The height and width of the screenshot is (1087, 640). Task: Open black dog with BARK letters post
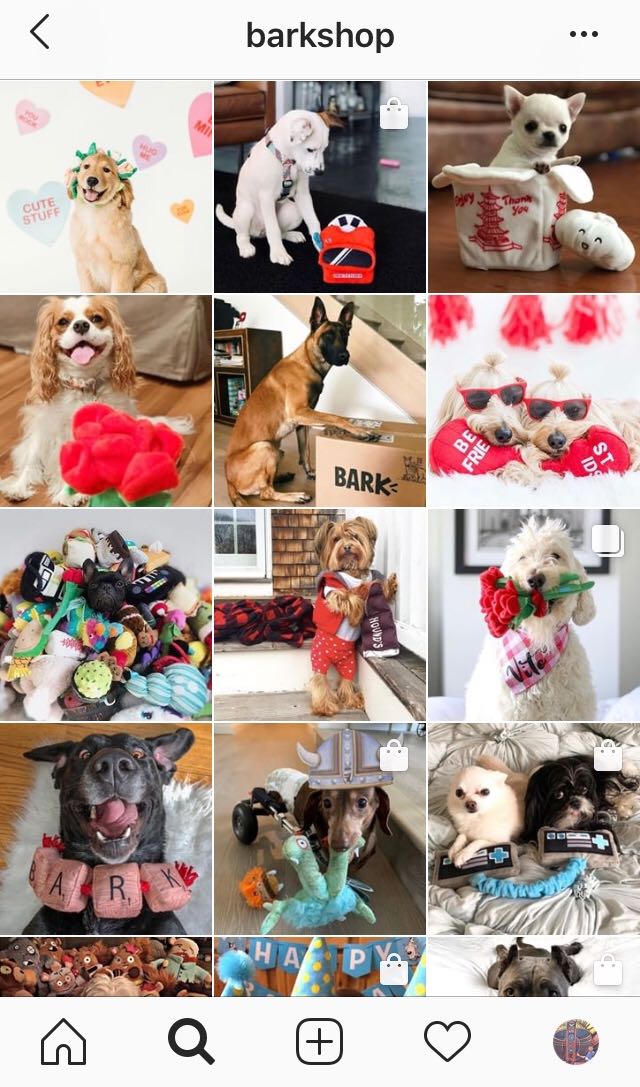click(x=106, y=829)
